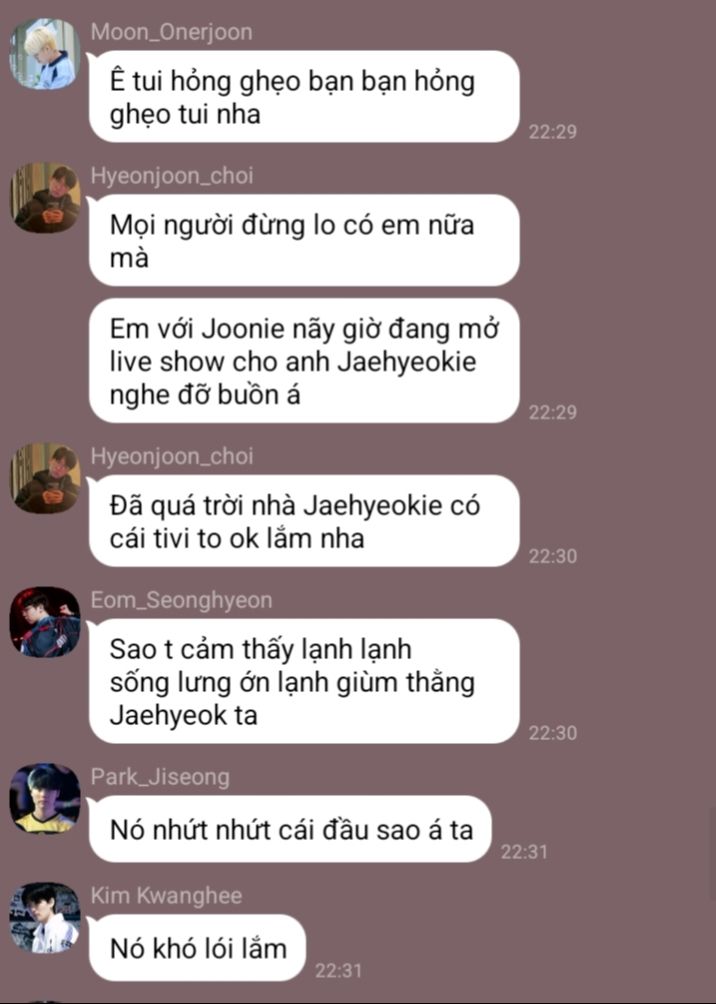Tap Hyeonjoon_choi's avatar beside "Đã quá trời" message
The height and width of the screenshot is (1004, 716).
pyautogui.click(x=45, y=478)
